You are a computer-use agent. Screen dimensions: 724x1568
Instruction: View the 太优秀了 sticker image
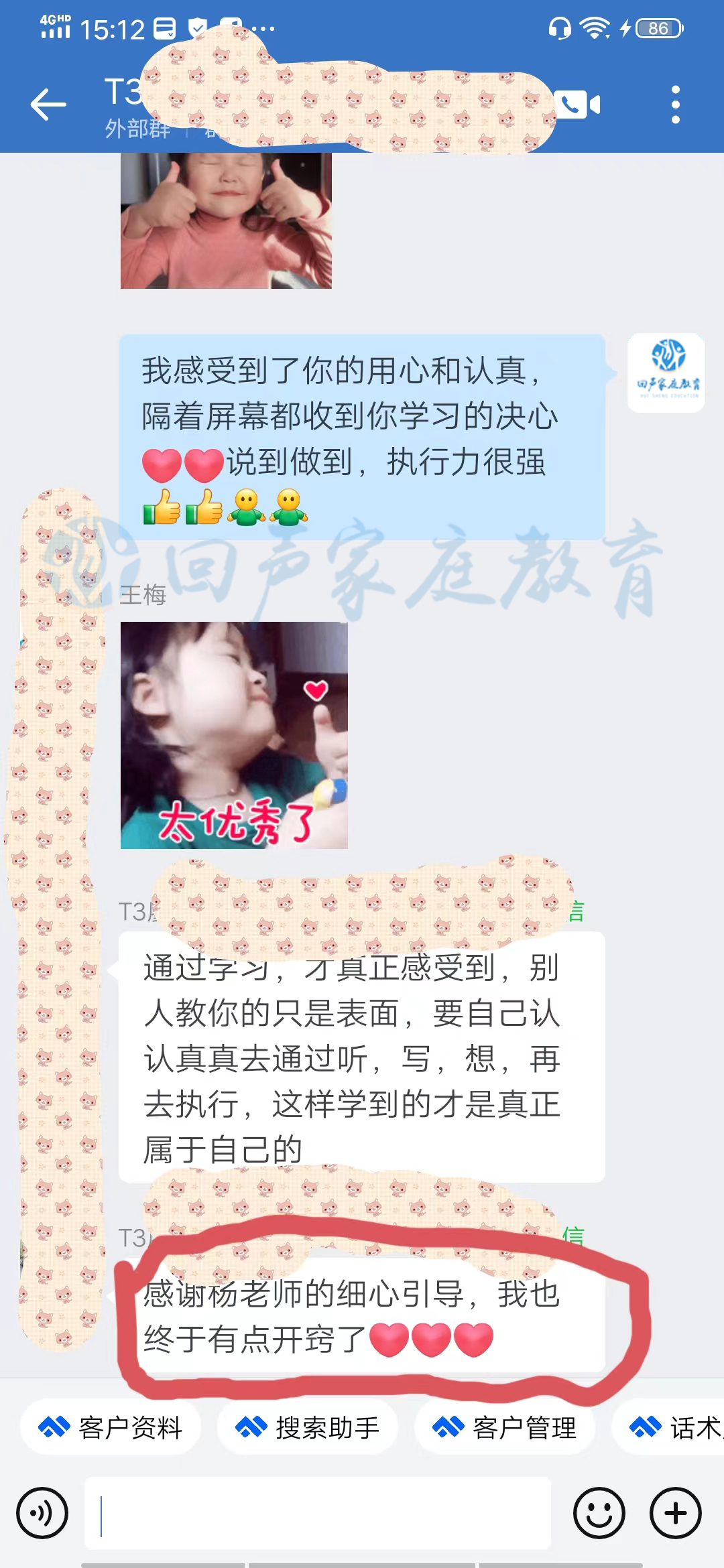pos(234,735)
